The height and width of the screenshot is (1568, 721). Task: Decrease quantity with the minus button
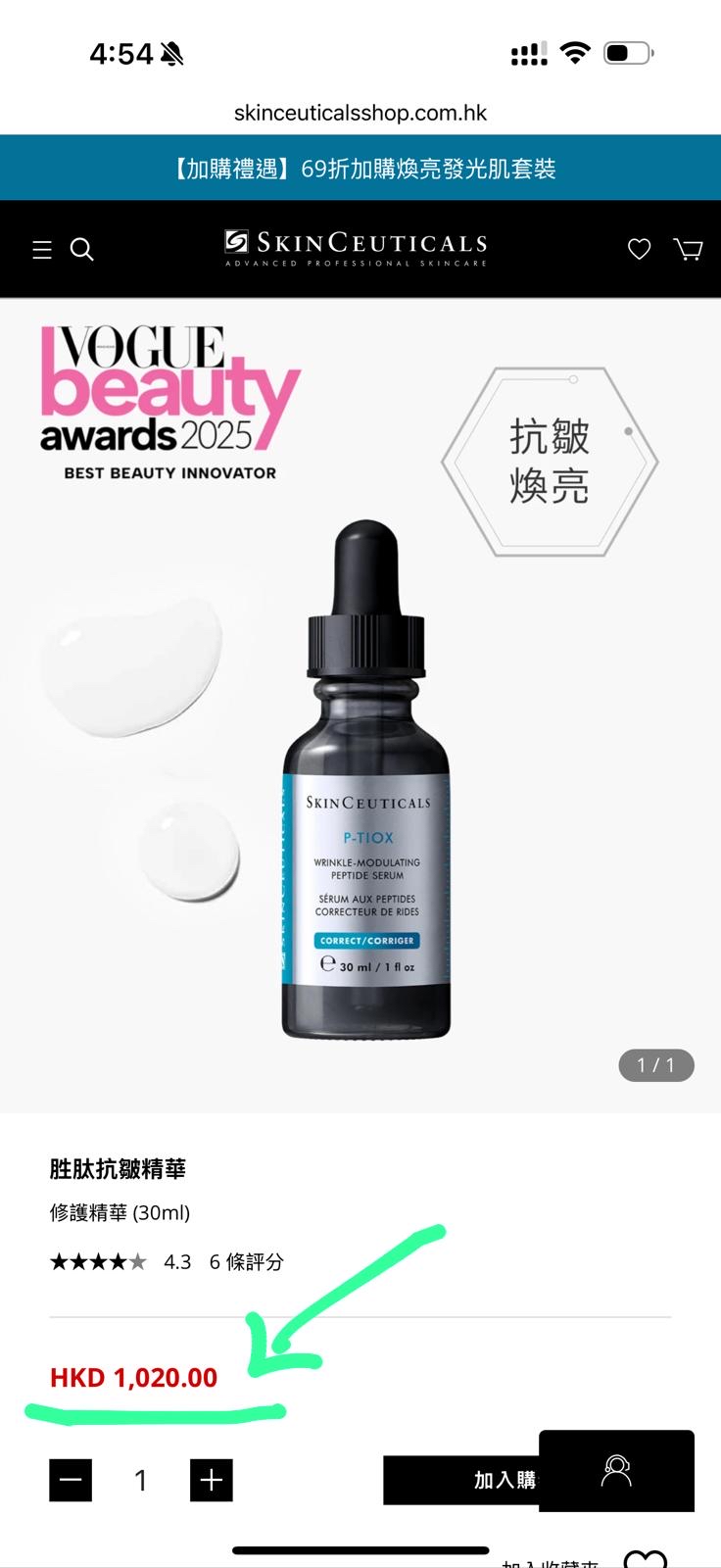71,1480
